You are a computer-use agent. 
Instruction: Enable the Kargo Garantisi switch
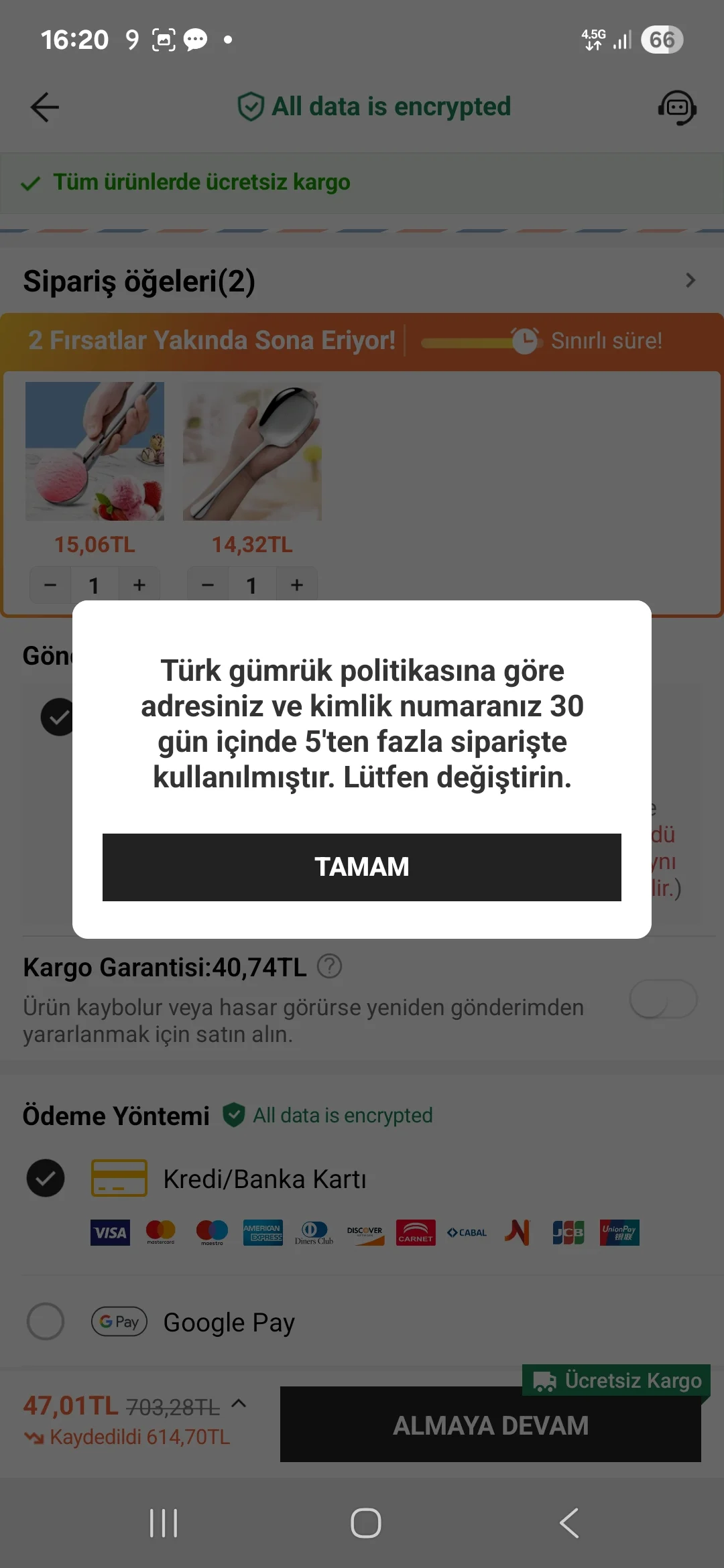coord(663,999)
